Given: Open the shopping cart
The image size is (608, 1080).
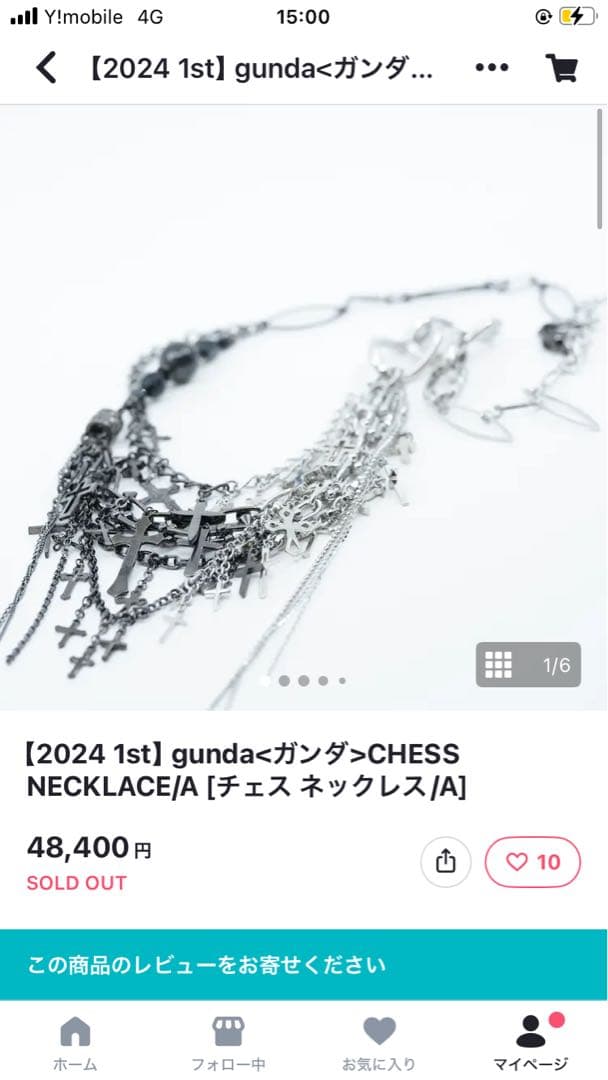Looking at the screenshot, I should tap(563, 68).
